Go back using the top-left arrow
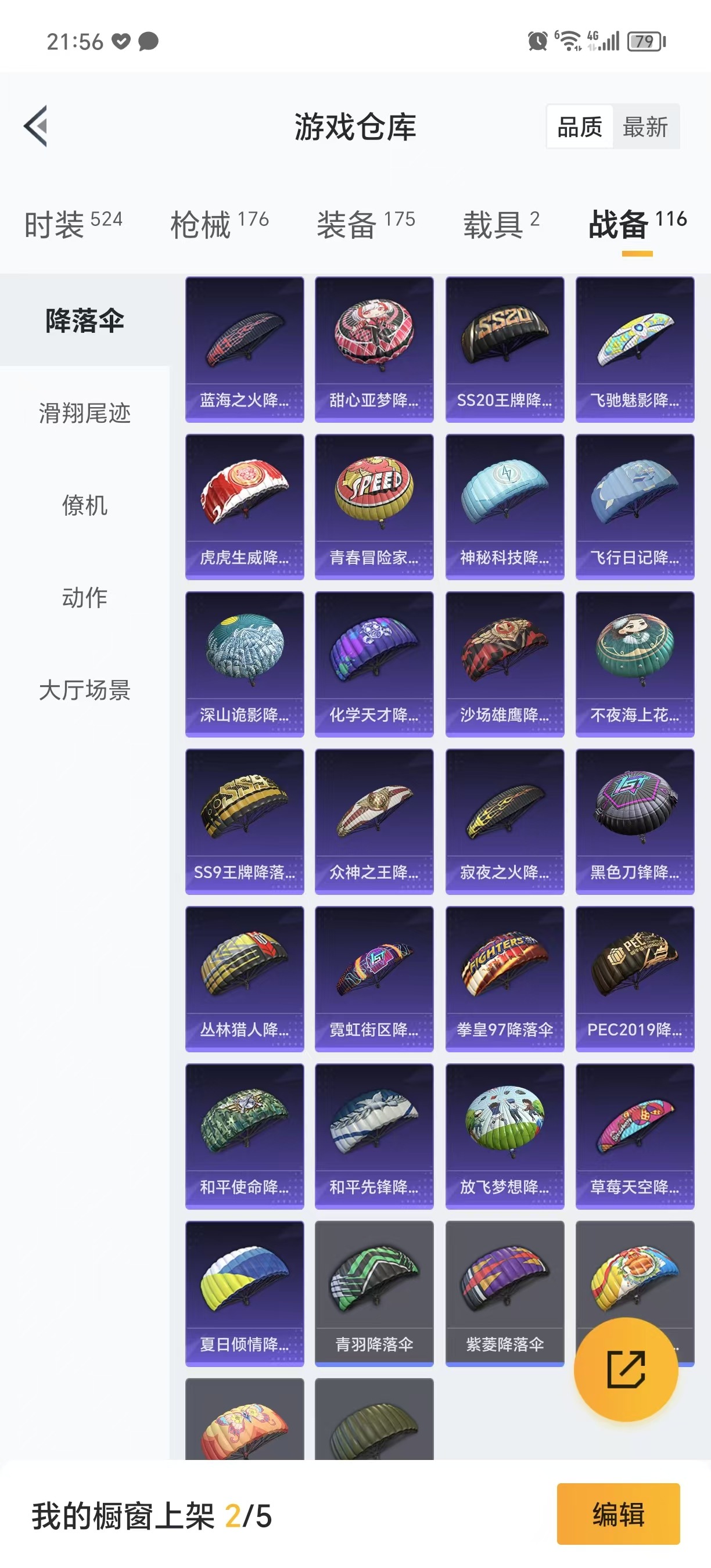 click(37, 126)
